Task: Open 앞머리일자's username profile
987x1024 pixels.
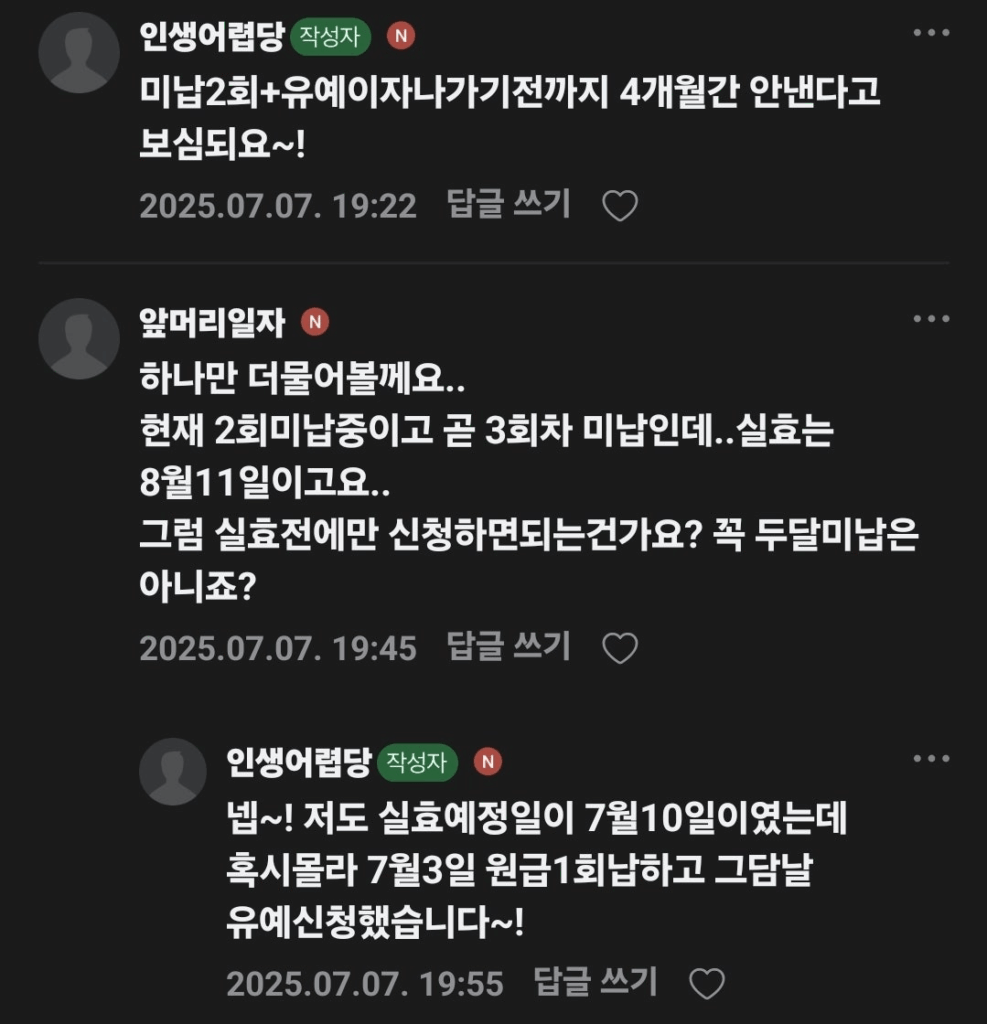Action: click(x=212, y=322)
